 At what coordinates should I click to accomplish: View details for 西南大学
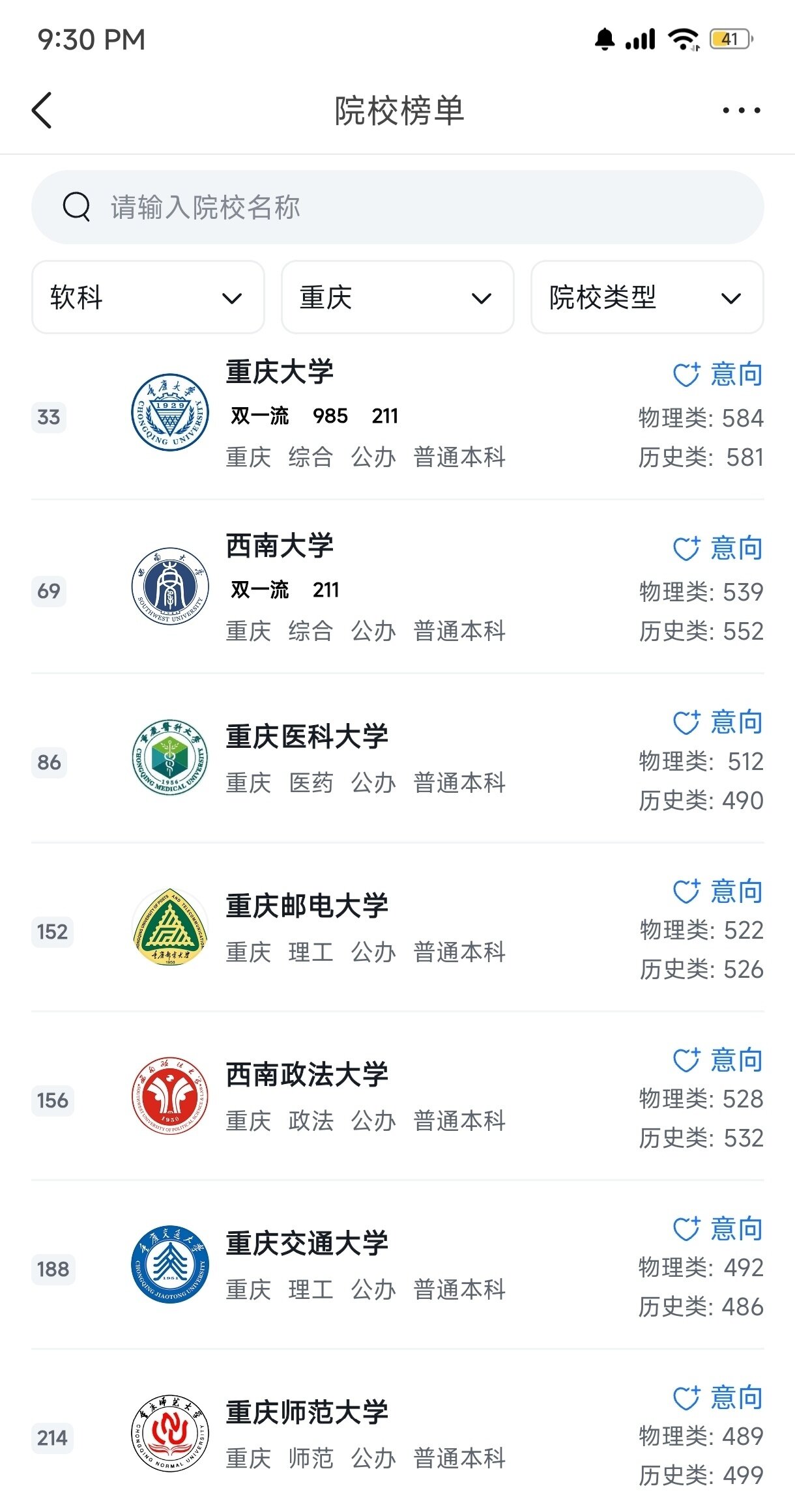click(397, 587)
